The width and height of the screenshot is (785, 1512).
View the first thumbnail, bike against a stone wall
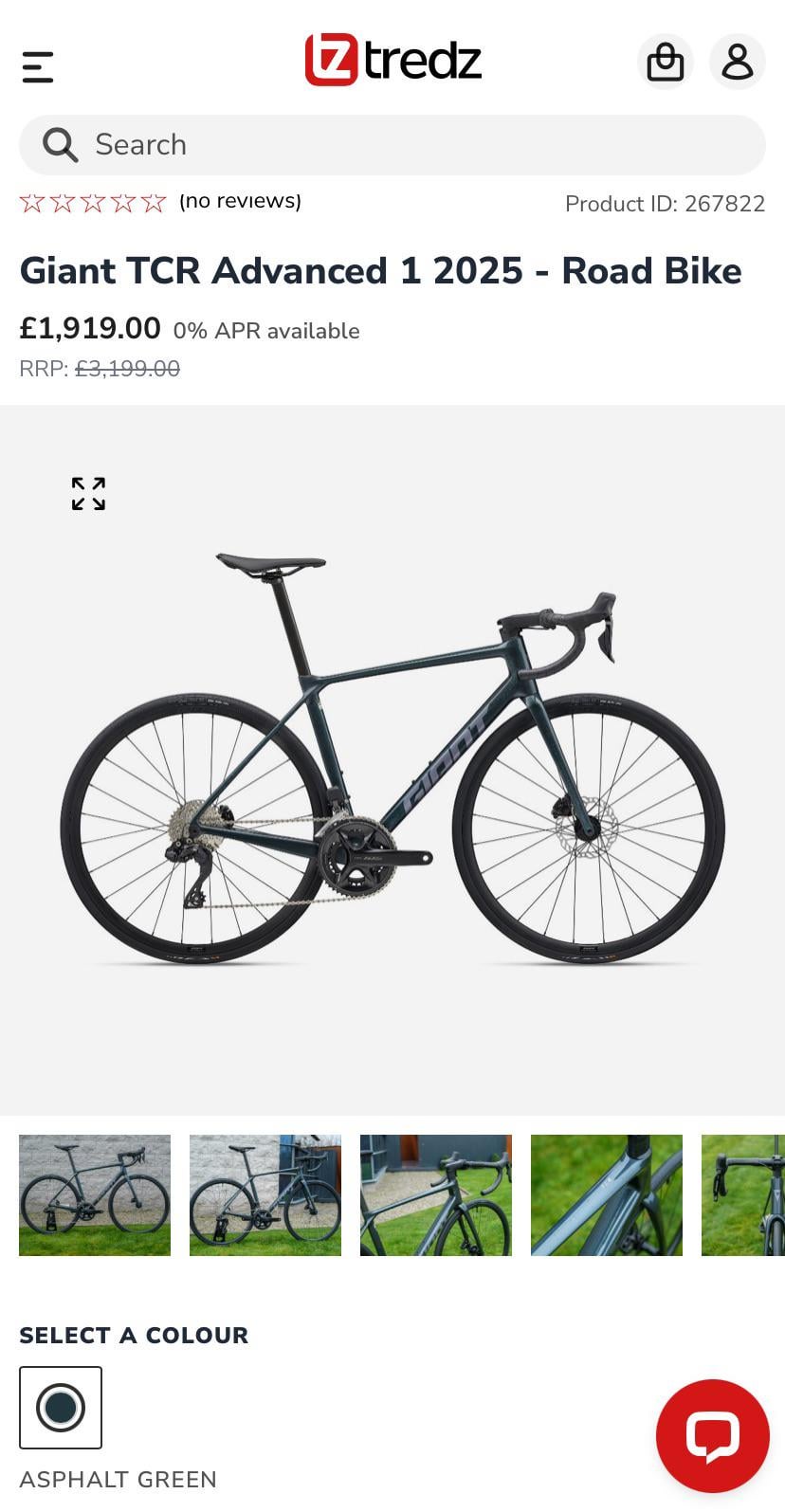click(95, 1194)
